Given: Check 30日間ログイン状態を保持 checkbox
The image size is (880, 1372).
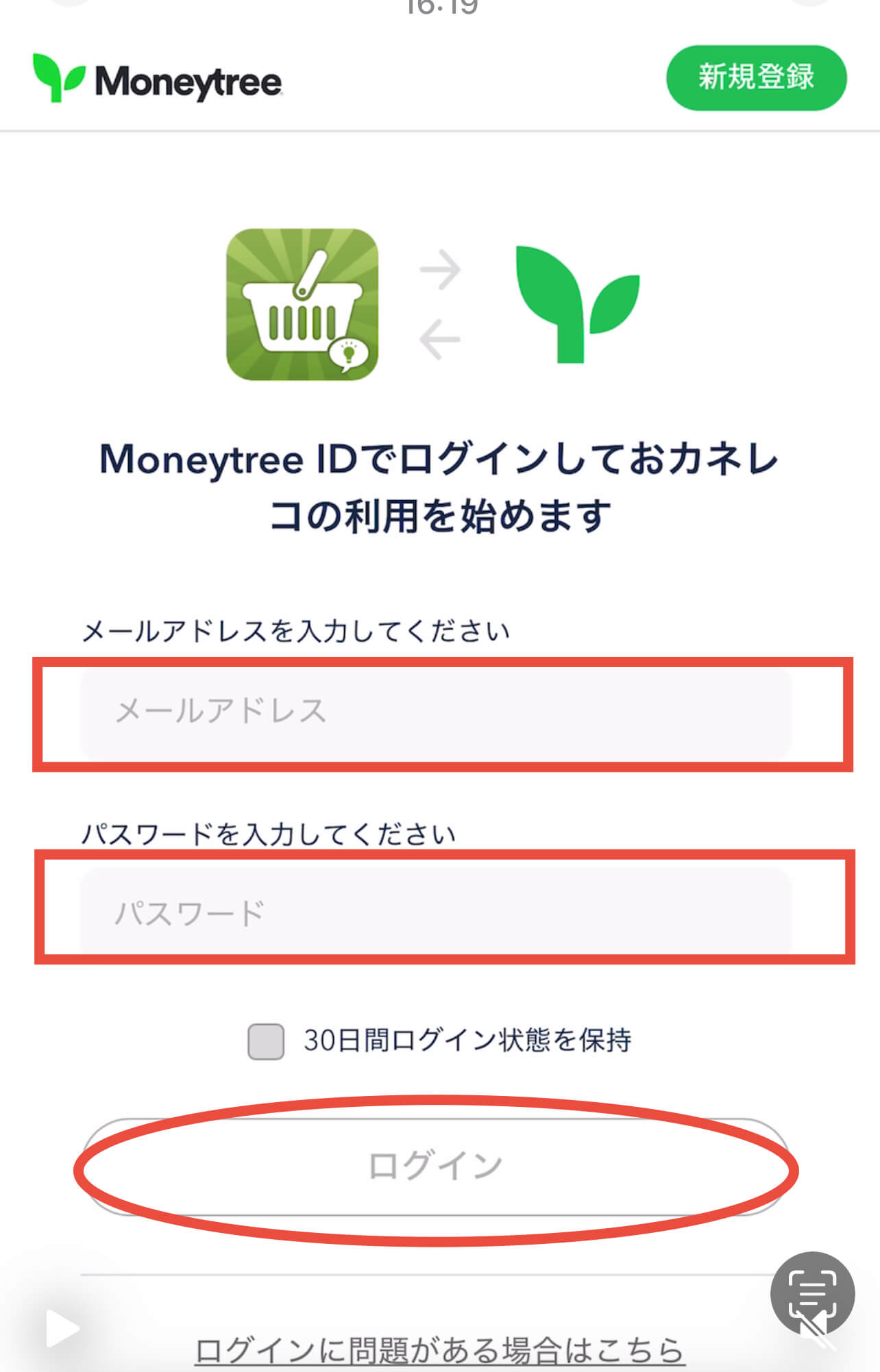Looking at the screenshot, I should 266,1041.
